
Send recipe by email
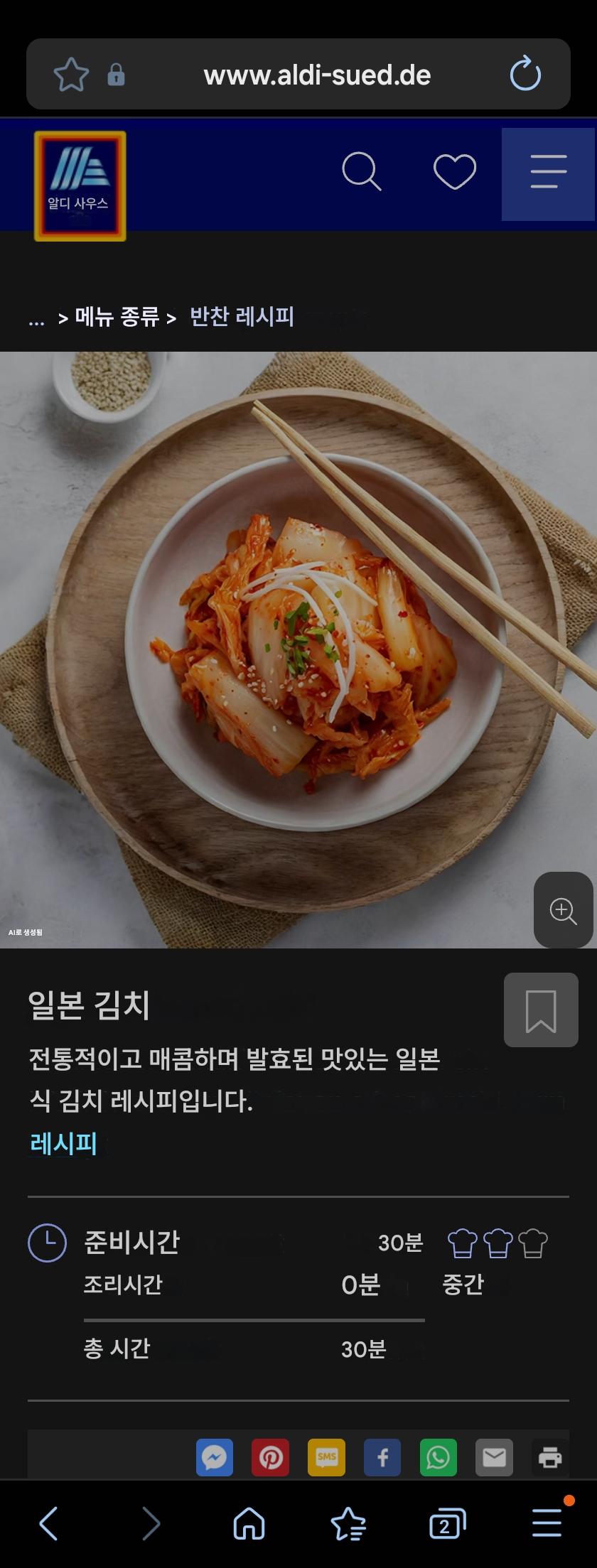(495, 1458)
